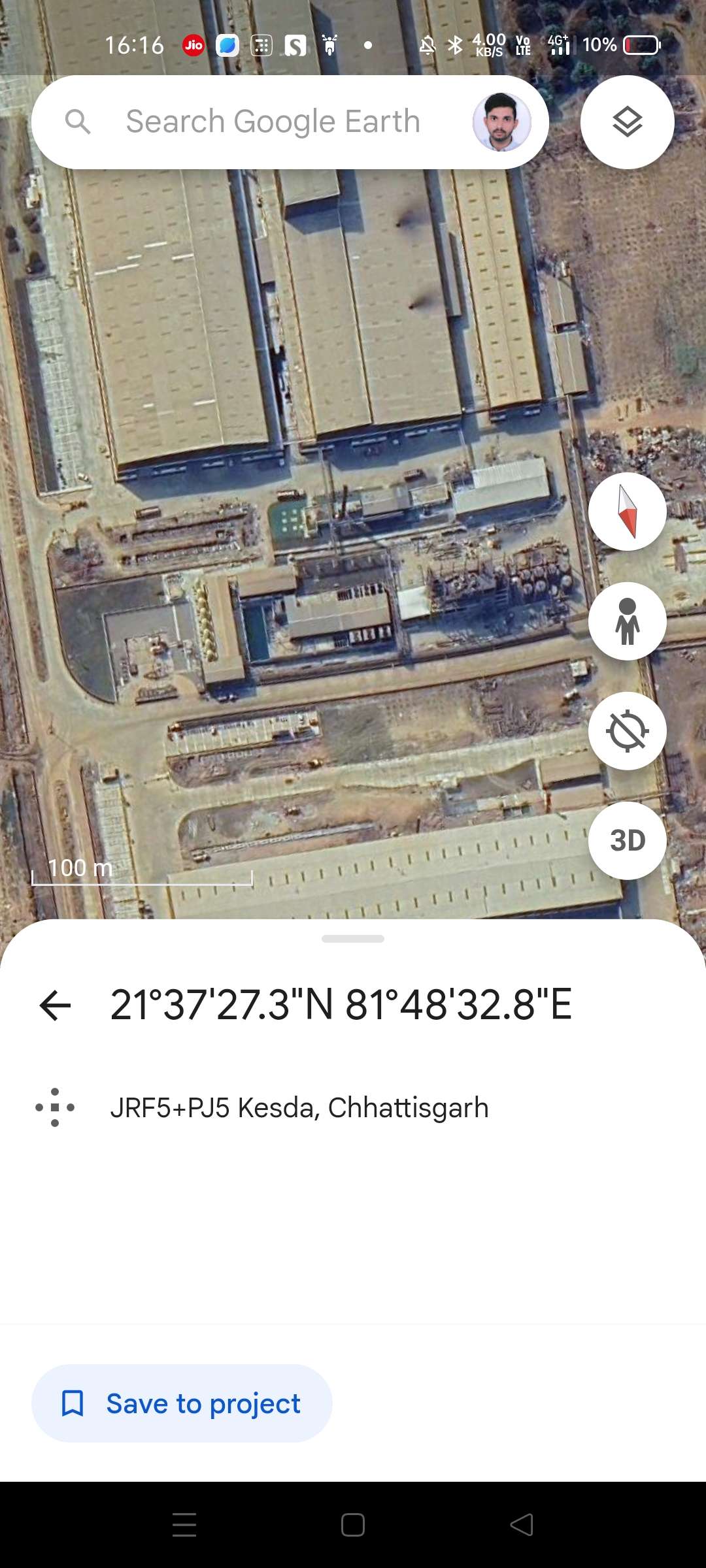Switch the map to 3D view

click(627, 841)
